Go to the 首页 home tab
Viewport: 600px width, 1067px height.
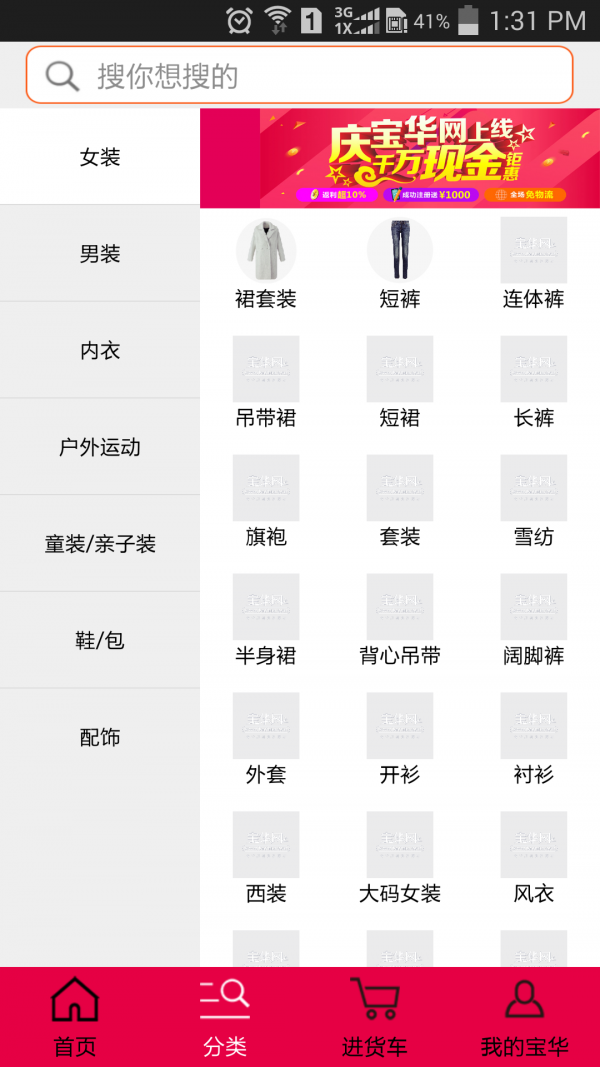click(75, 1017)
